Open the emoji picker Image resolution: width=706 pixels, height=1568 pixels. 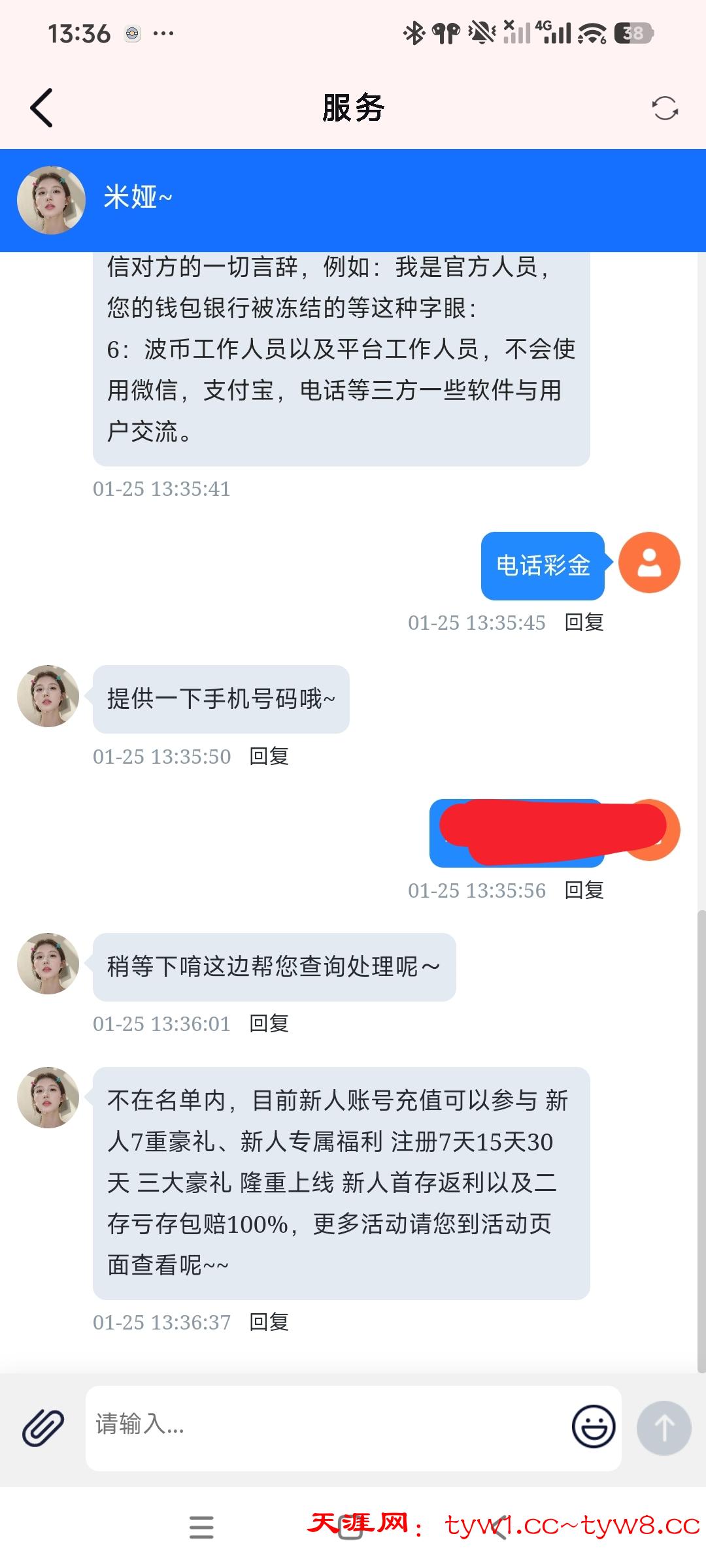[x=593, y=1427]
